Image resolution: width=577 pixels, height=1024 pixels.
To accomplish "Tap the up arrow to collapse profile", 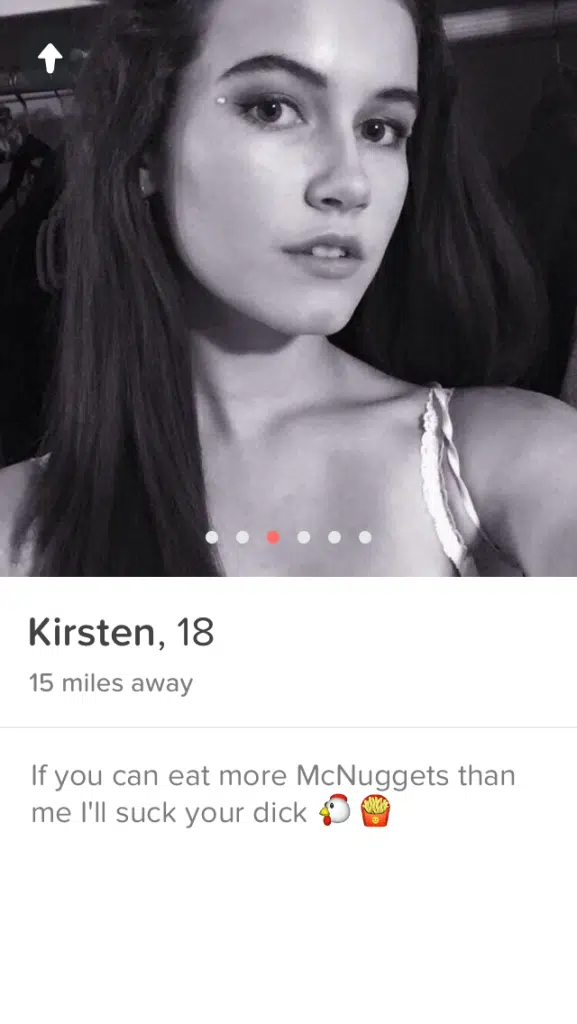I will (50, 59).
